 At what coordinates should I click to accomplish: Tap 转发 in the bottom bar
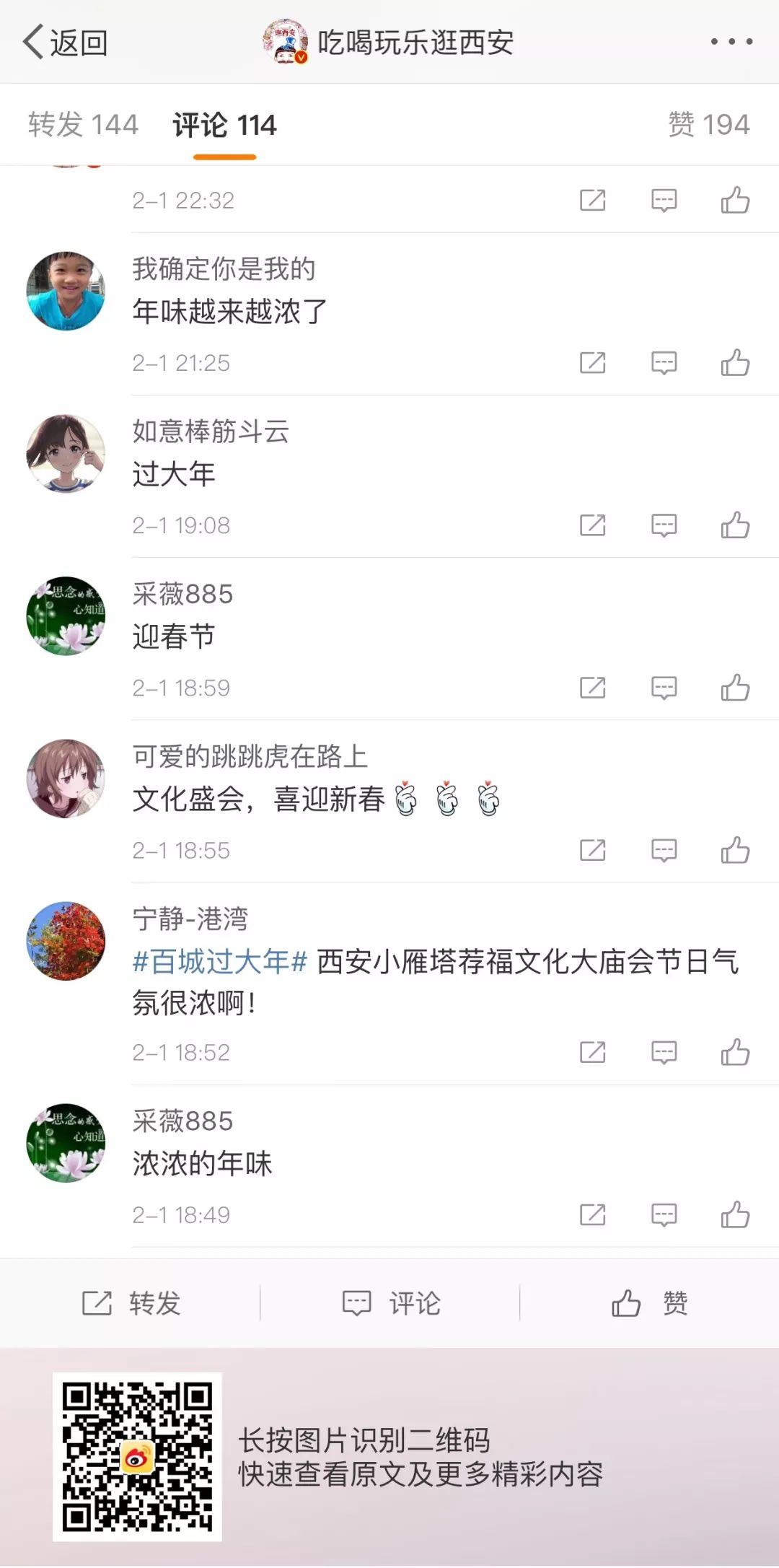point(131,1303)
